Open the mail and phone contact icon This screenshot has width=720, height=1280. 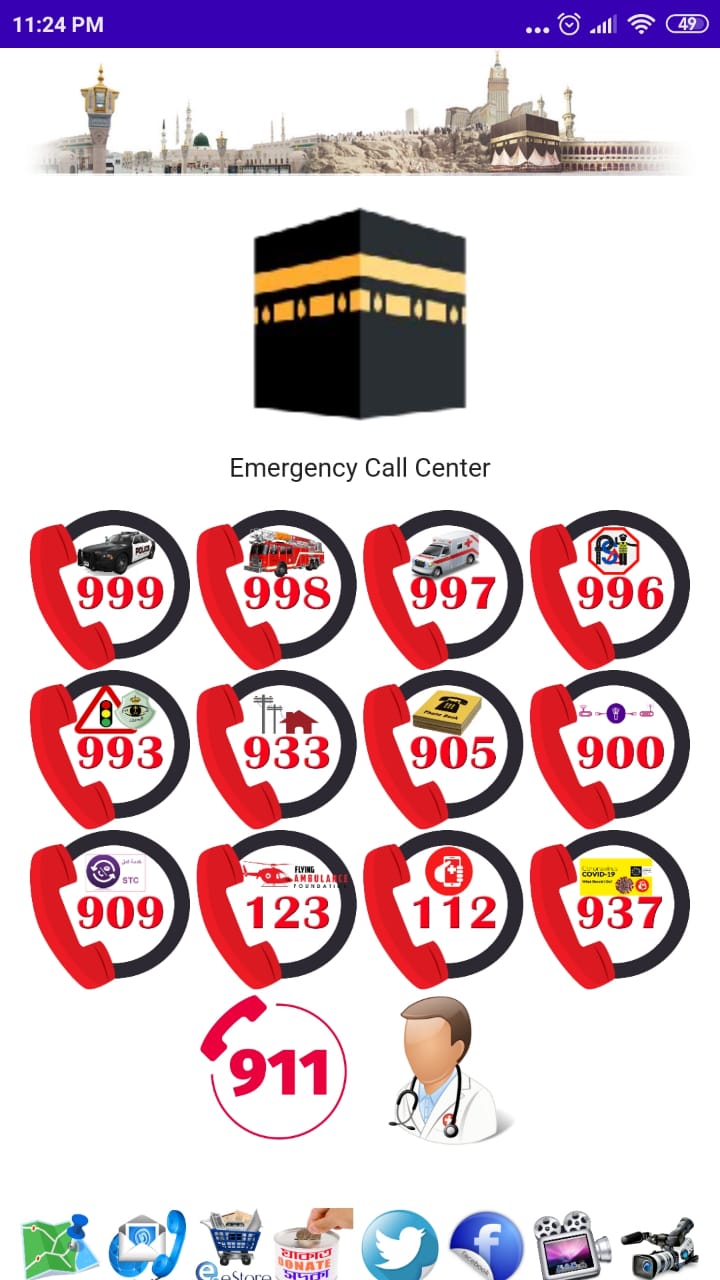click(x=145, y=1245)
